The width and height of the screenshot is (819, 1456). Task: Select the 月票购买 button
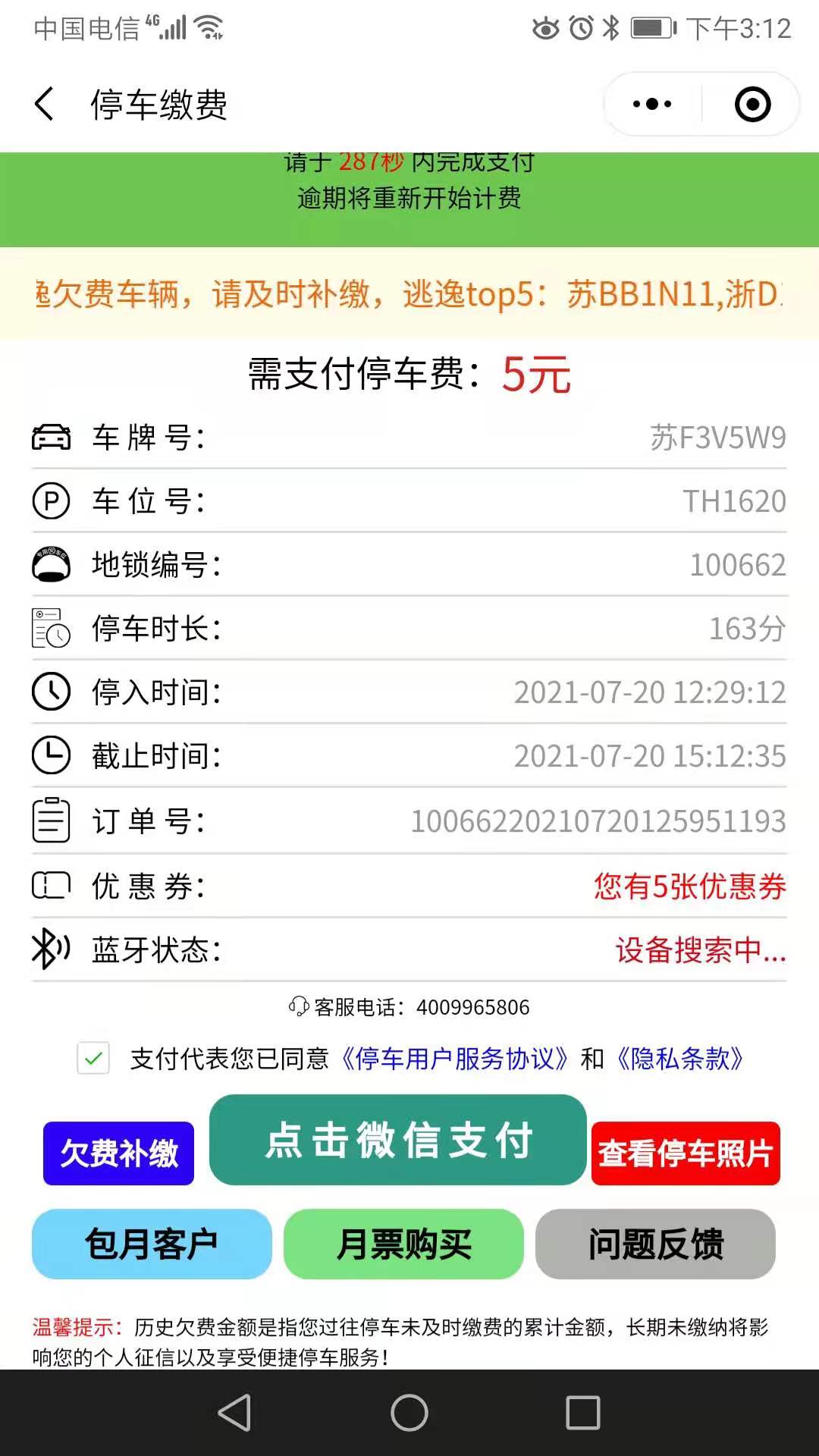pos(403,1244)
